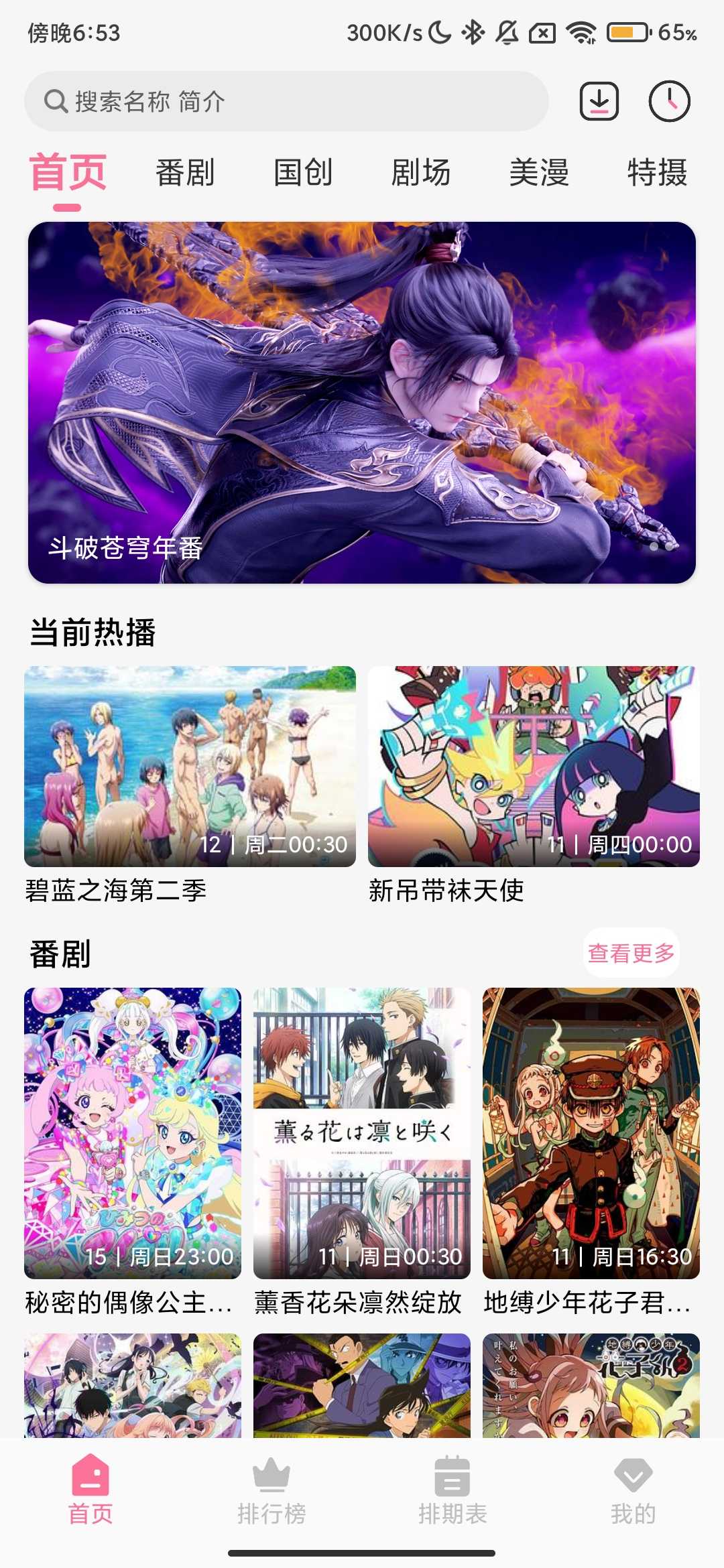Image resolution: width=724 pixels, height=1568 pixels.
Task: Switch to the 美漫 tab
Action: [540, 173]
